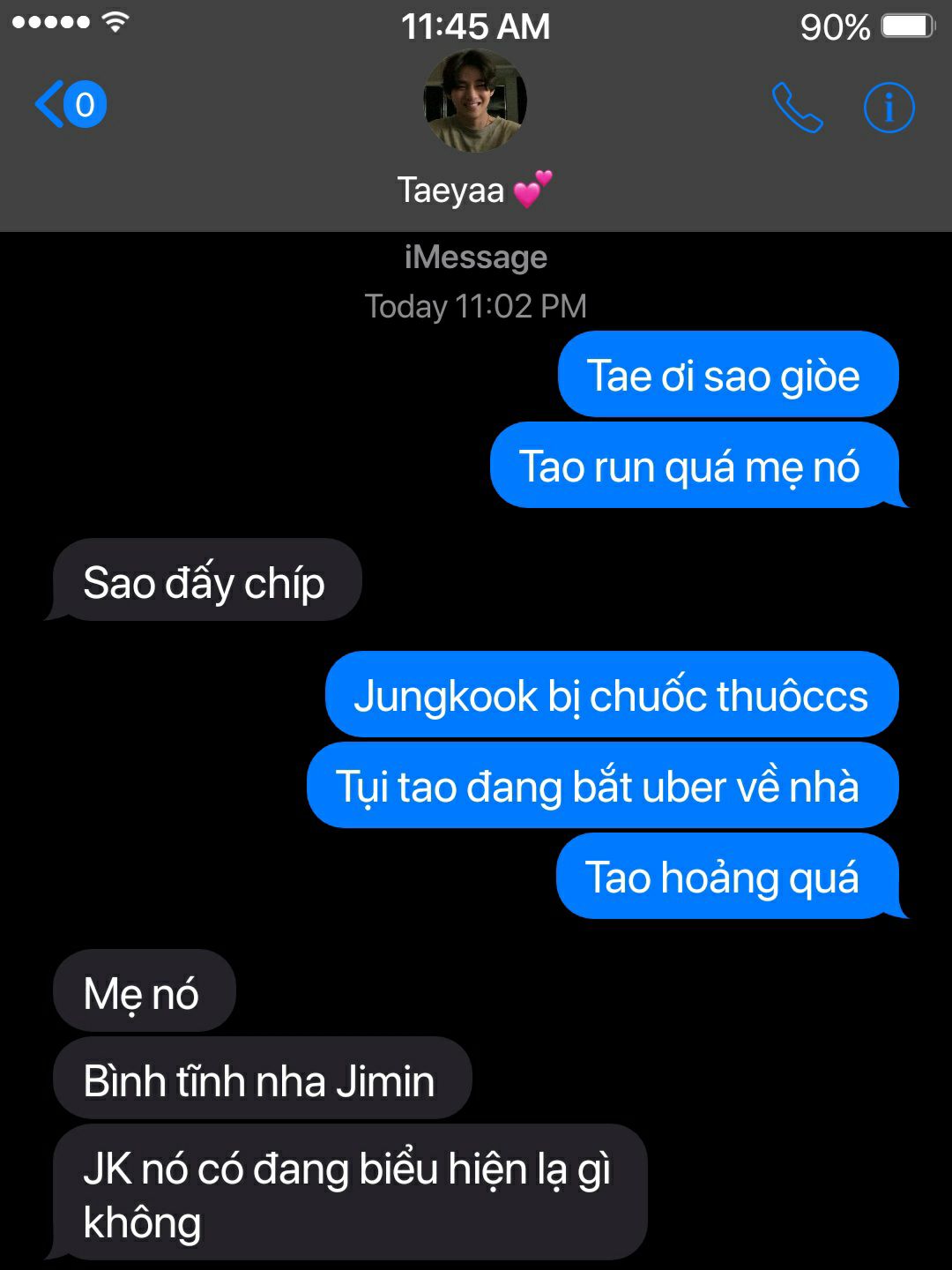Open Taeyaa's contact profile picture

[475, 102]
